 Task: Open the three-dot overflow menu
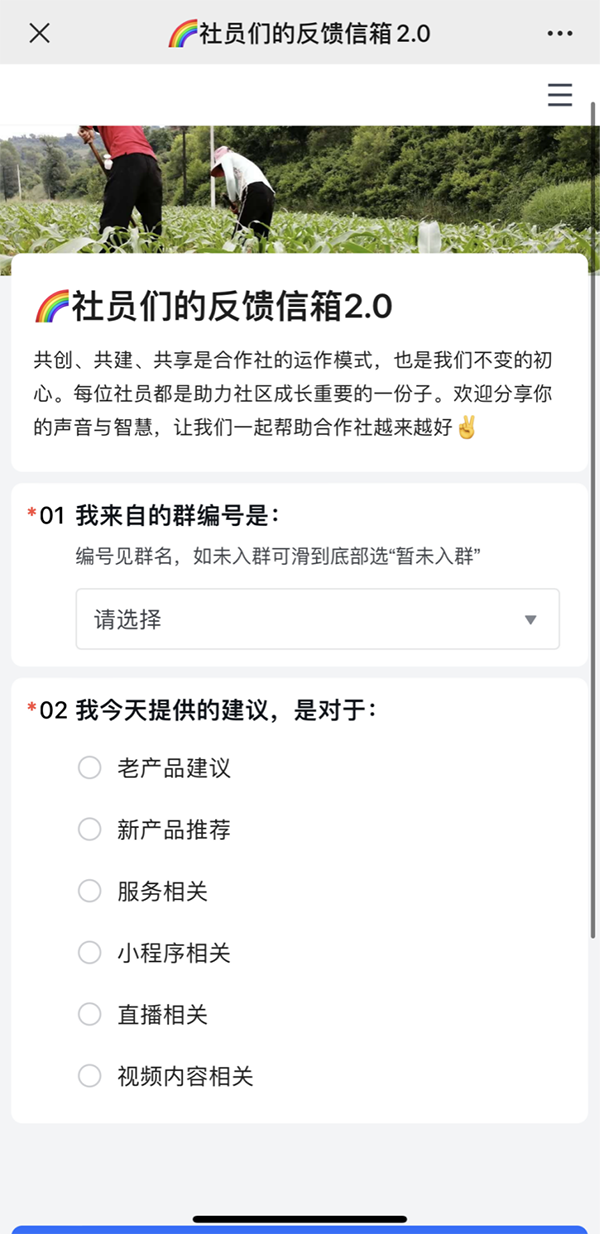[x=560, y=33]
